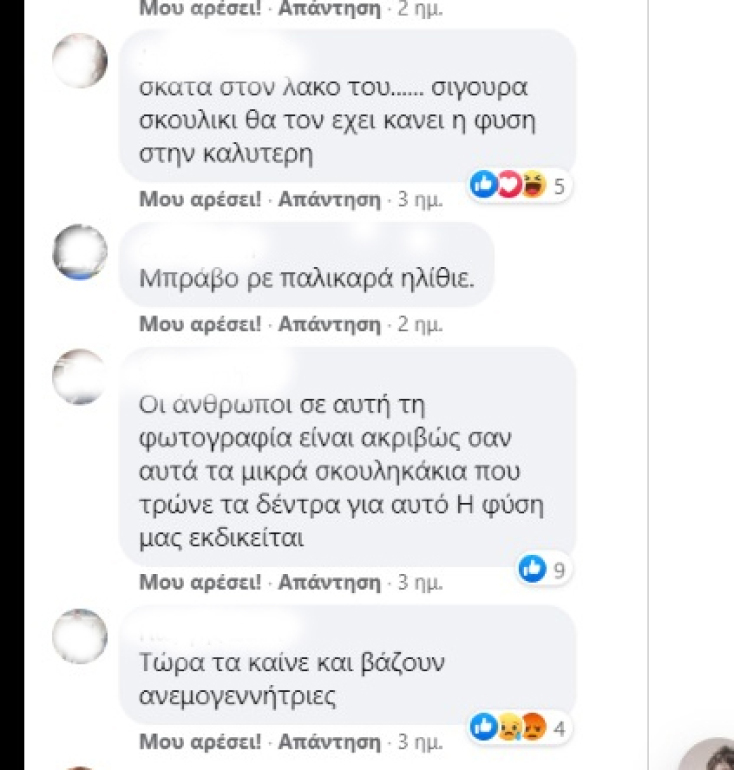Open profile picture beside 'Μπράβο ρε παλικαρά' comment
This screenshot has height=770, width=734.
[79, 252]
